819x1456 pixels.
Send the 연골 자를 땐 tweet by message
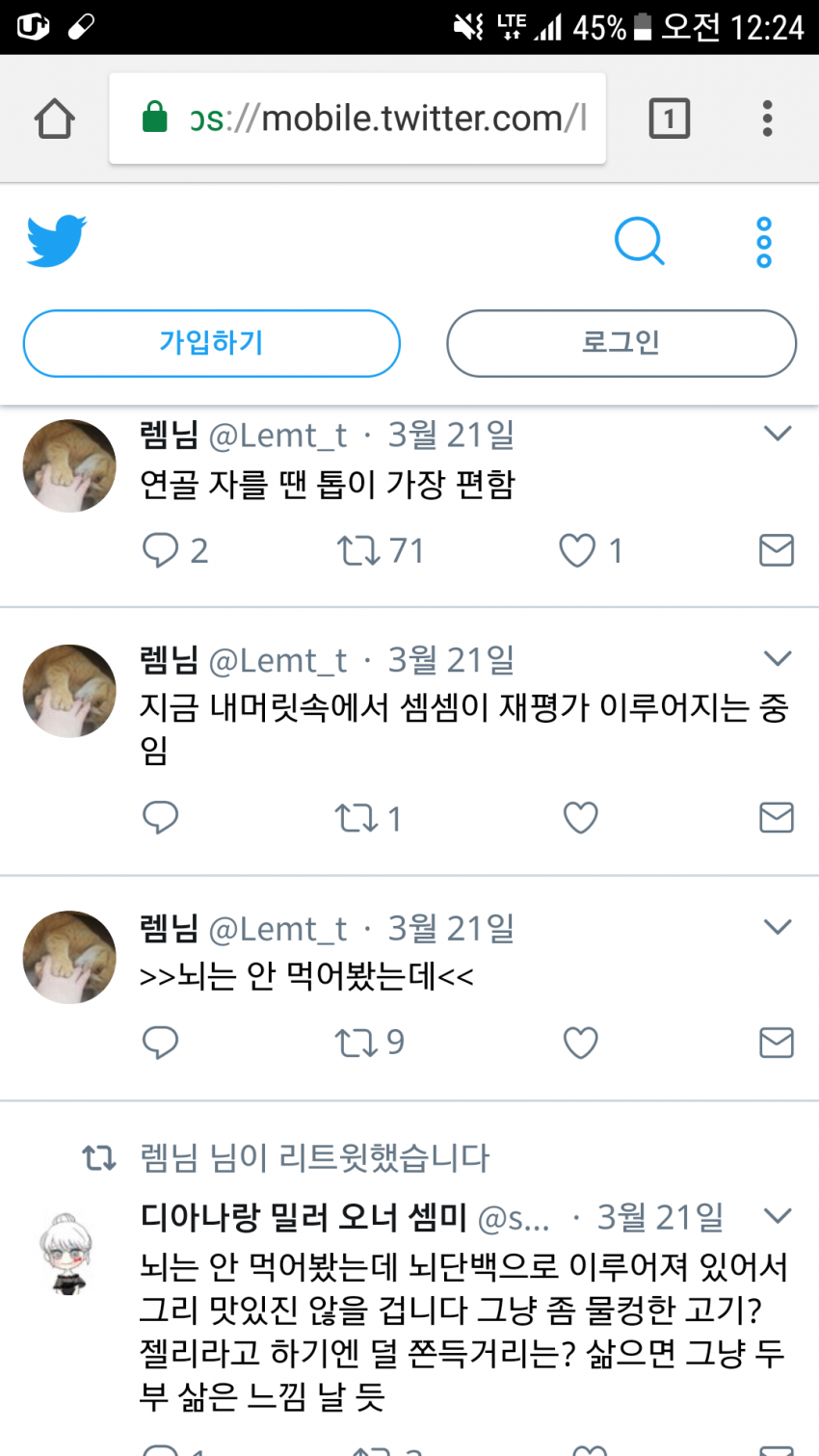pos(777,550)
